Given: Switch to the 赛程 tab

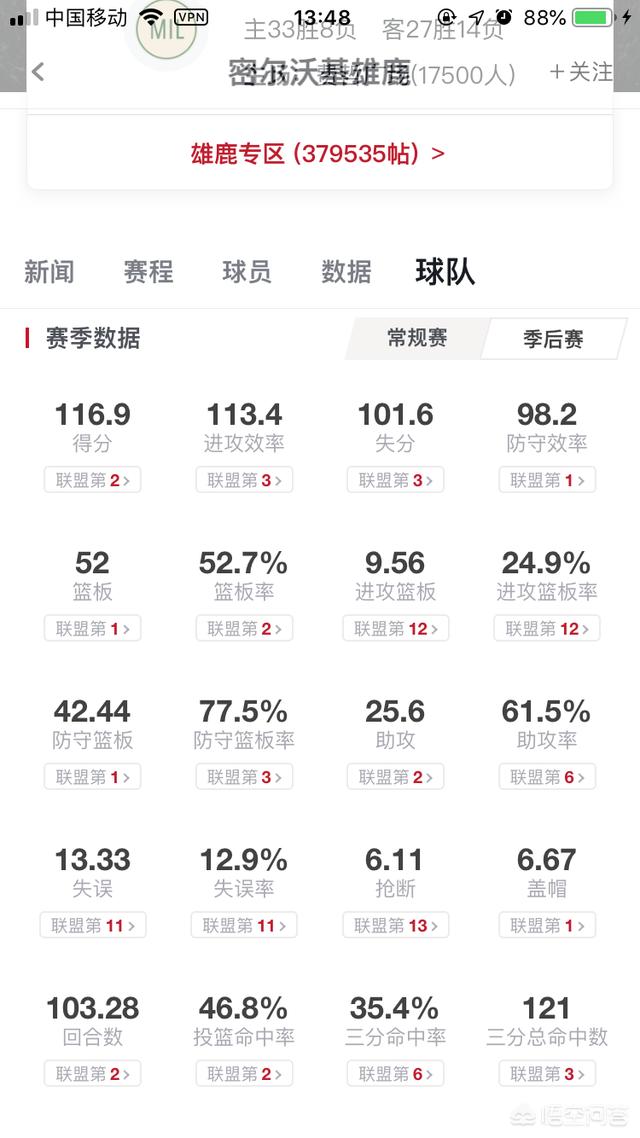Looking at the screenshot, I should (x=148, y=272).
